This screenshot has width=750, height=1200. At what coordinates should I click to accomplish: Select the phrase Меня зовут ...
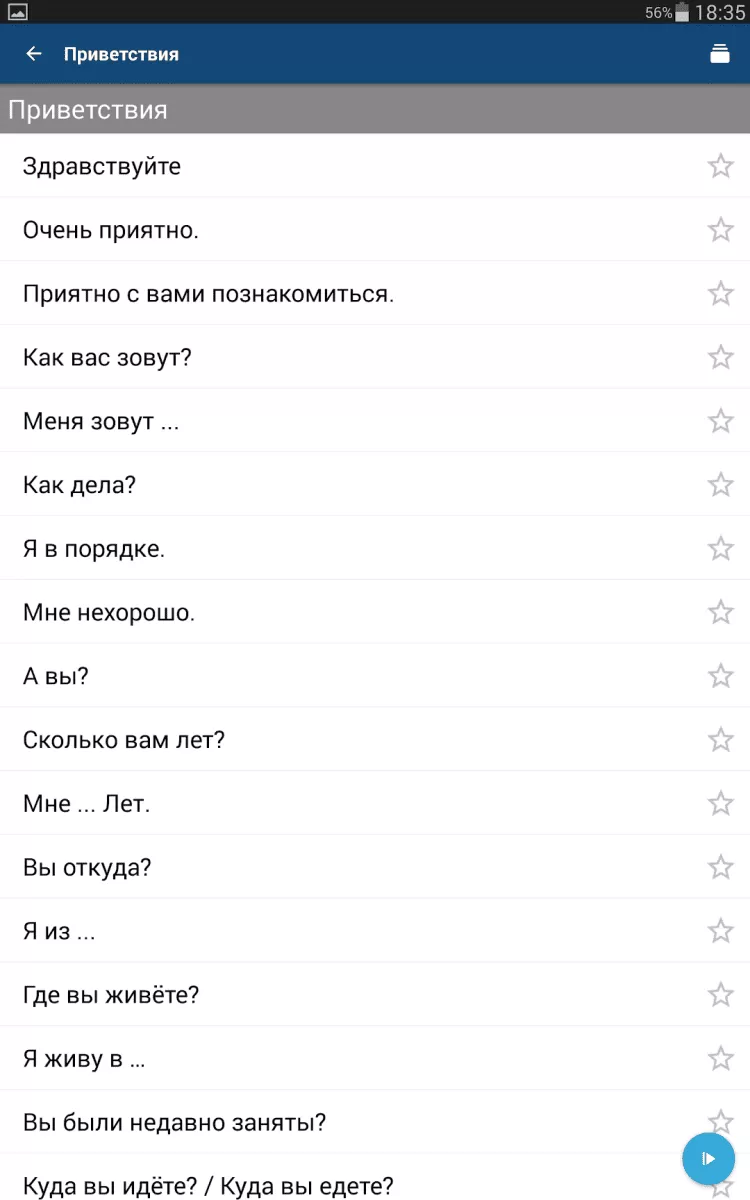(x=101, y=421)
